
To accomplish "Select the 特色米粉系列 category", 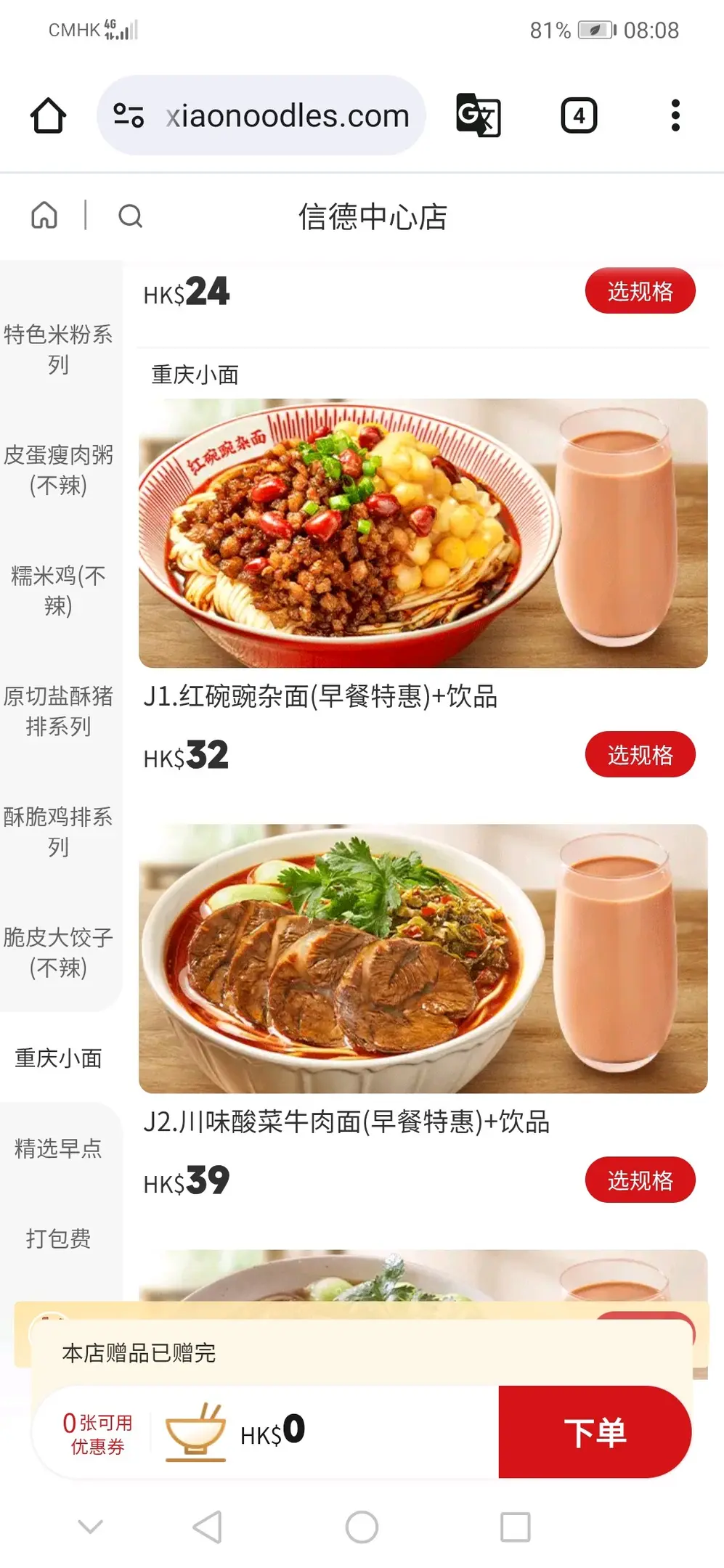I will [x=58, y=349].
